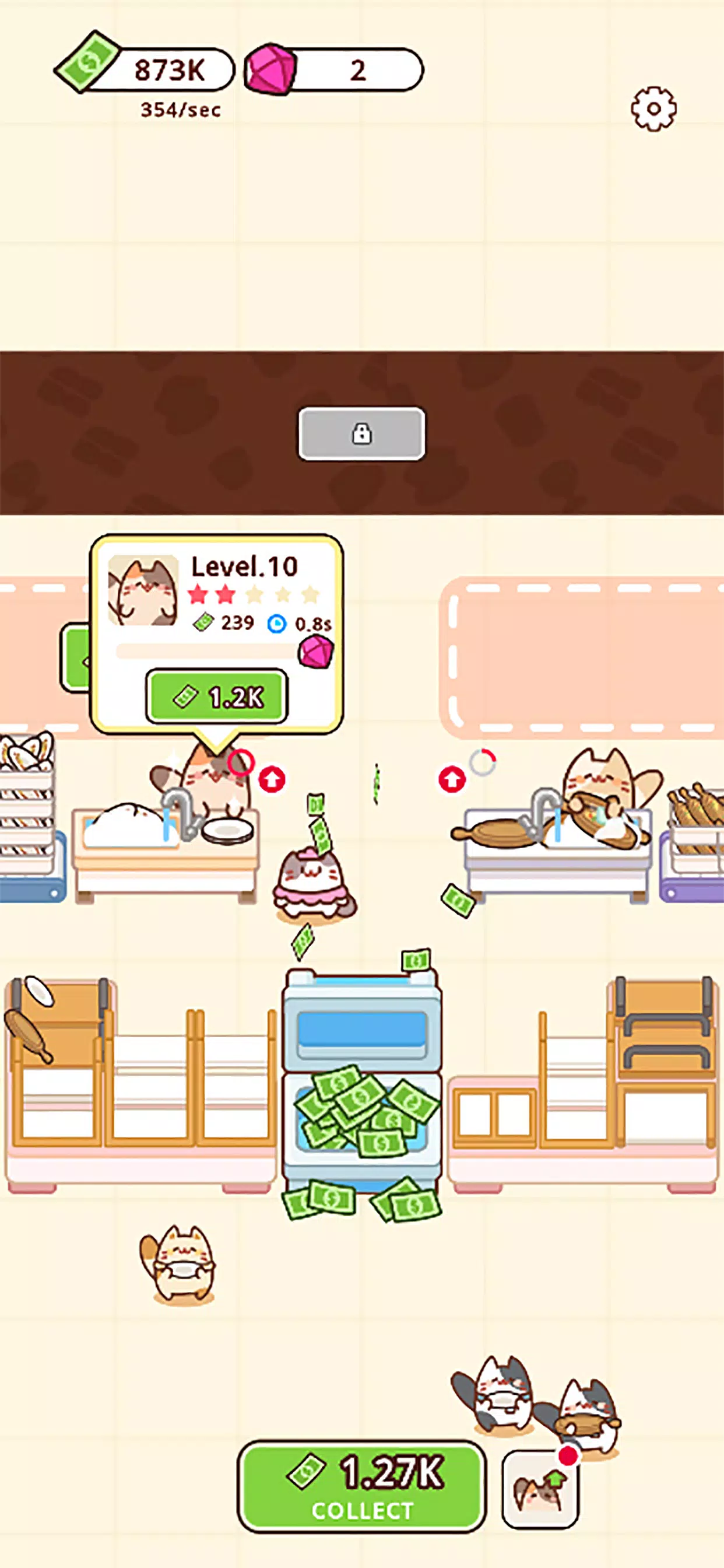Upgrade the Level 10 cat for 1.2K
724x1568 pixels.
tap(217, 696)
